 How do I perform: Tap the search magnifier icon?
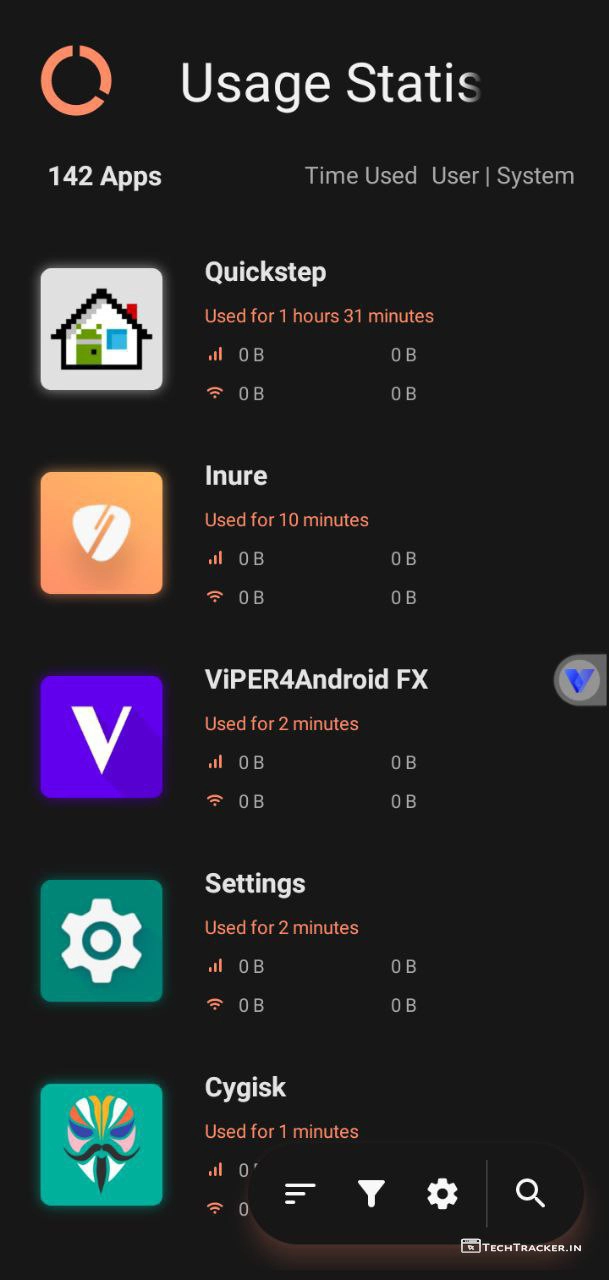pyautogui.click(x=530, y=1193)
